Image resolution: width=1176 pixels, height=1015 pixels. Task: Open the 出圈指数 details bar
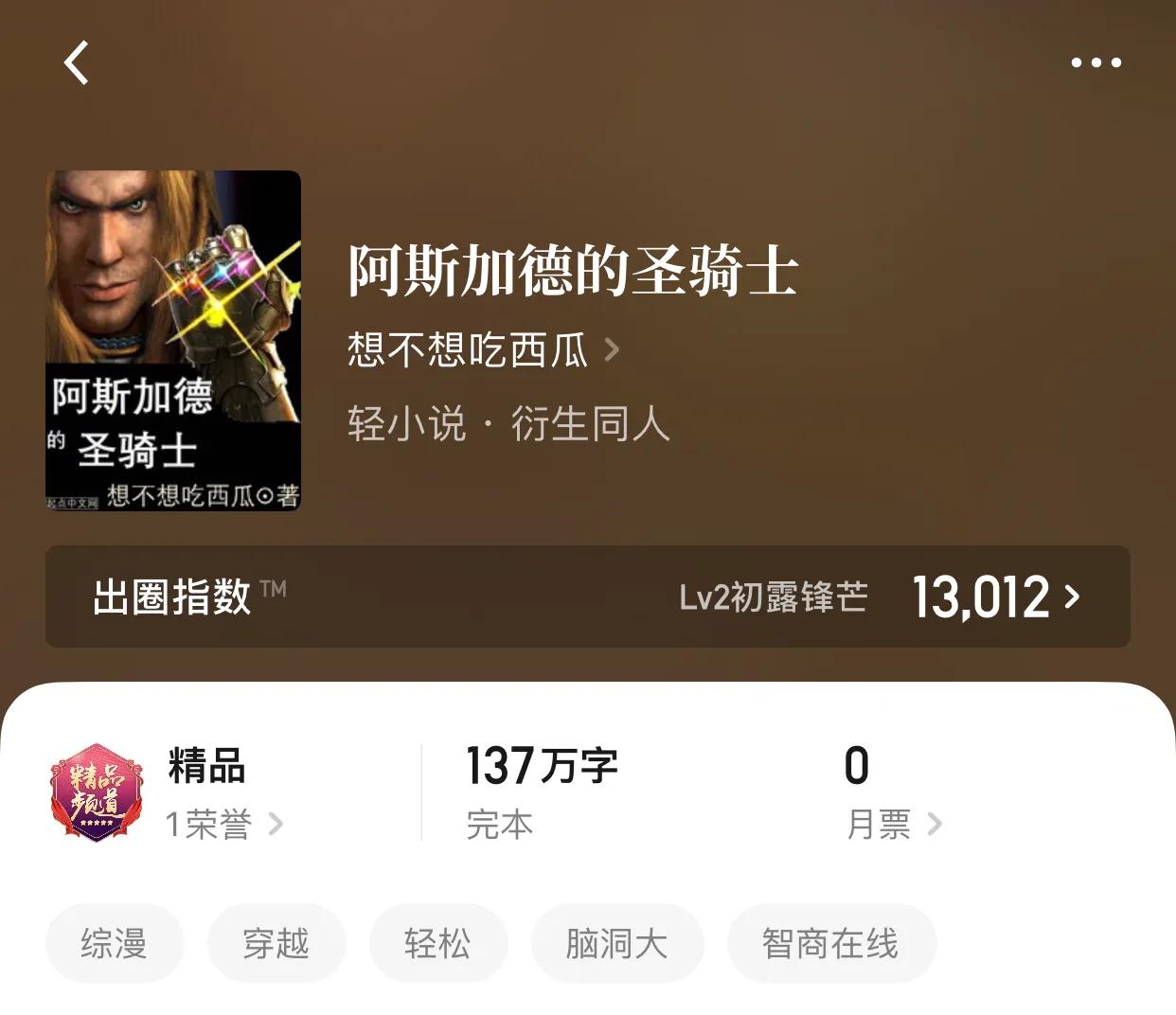click(x=587, y=597)
